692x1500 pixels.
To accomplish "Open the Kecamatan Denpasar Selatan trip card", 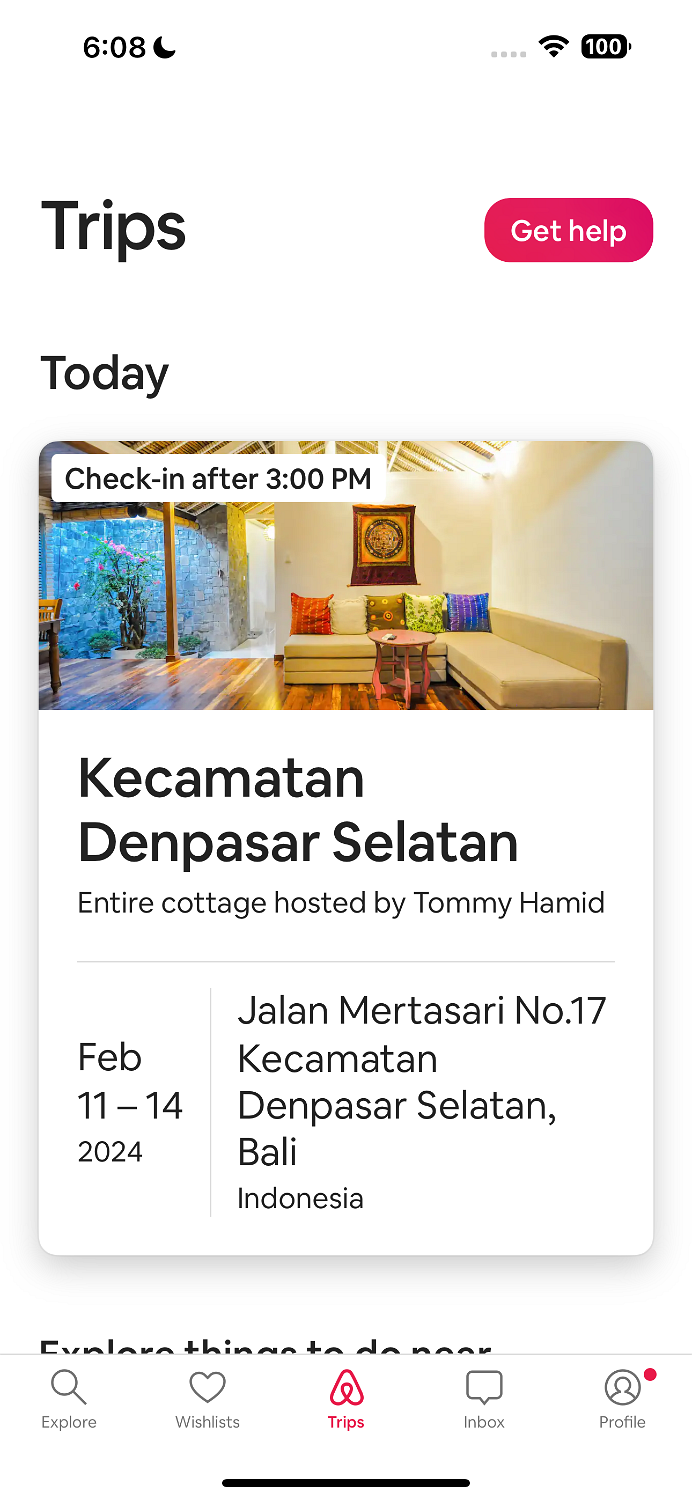I will [345, 846].
